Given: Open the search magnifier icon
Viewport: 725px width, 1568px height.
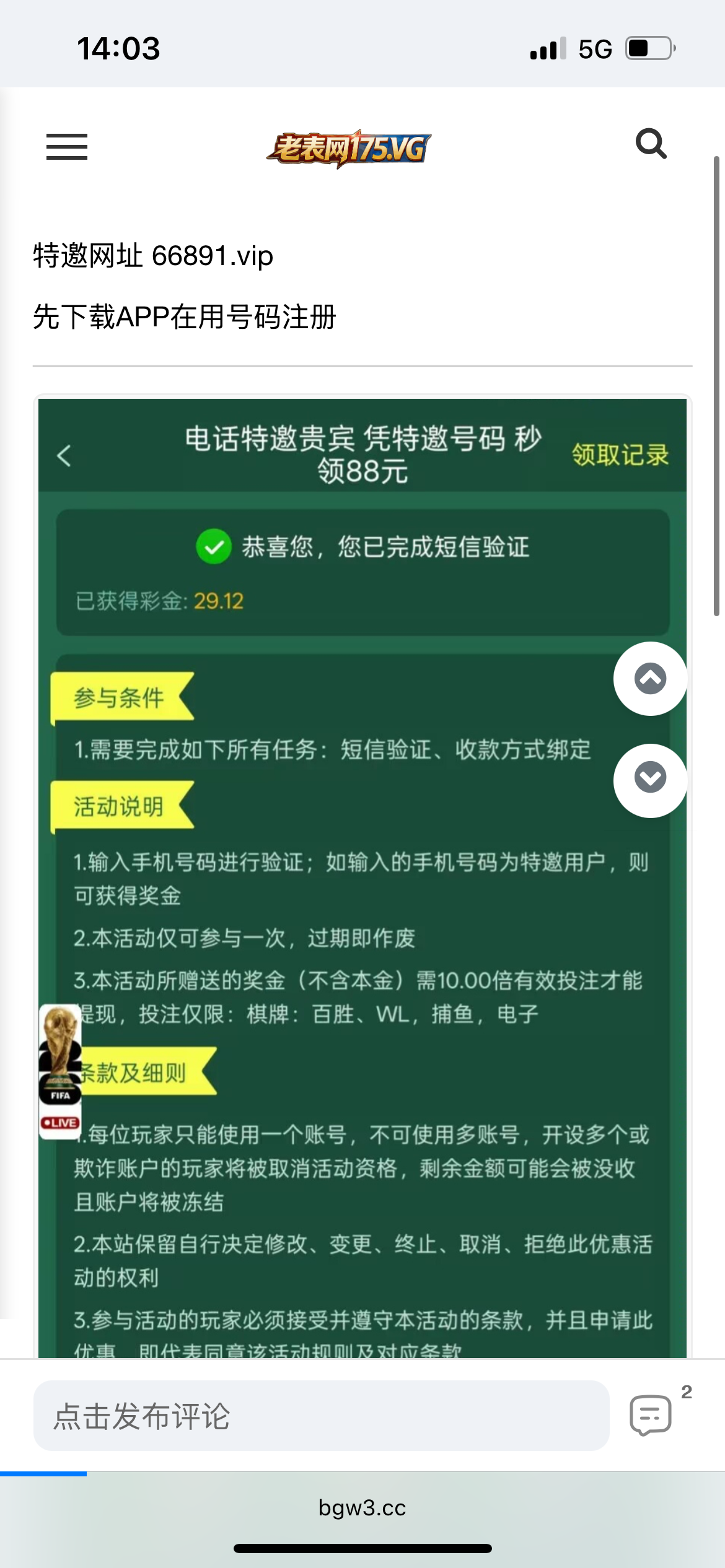Looking at the screenshot, I should pos(651,144).
